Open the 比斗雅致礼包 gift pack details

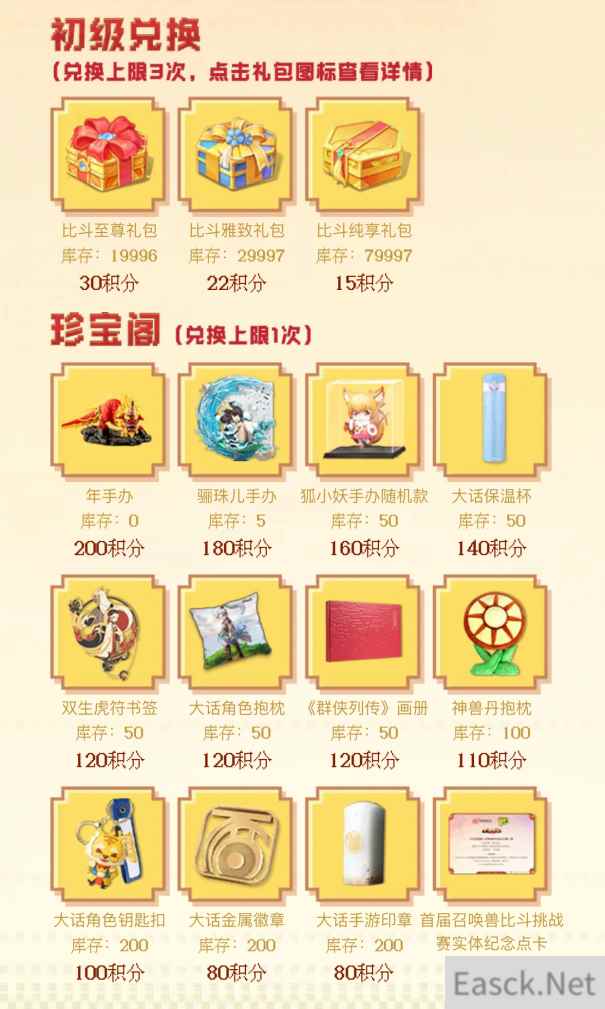(236, 156)
